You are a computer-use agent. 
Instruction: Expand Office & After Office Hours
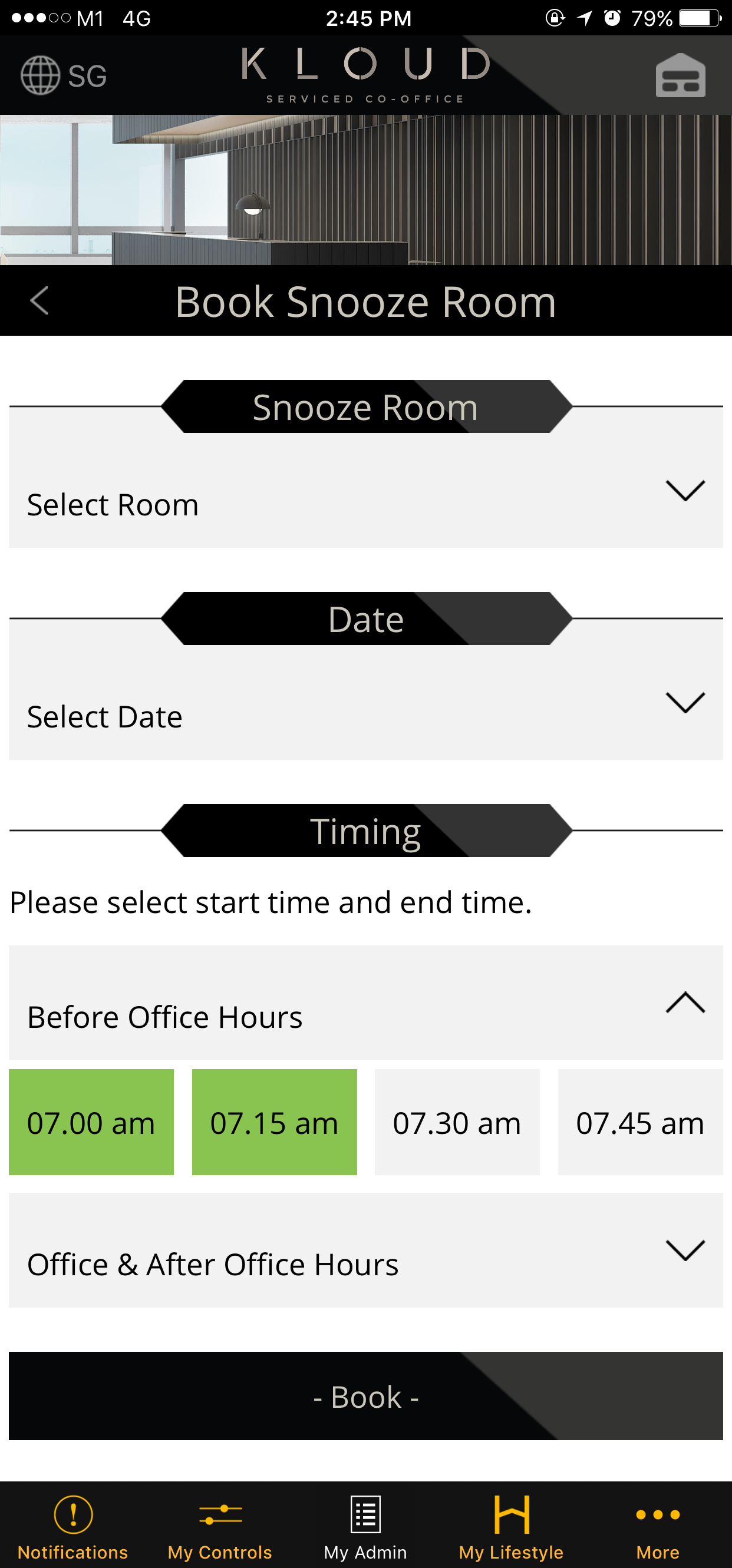365,1250
